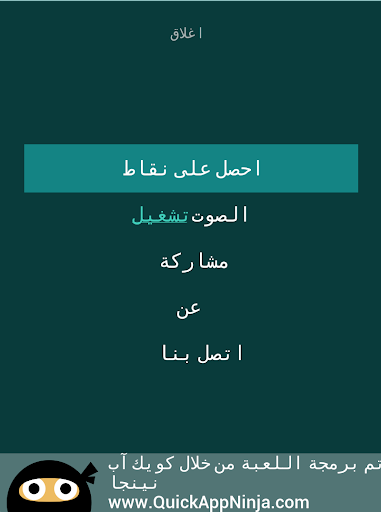Tap the احصل على نقاط button
This screenshot has height=512, width=381.
pyautogui.click(x=191, y=168)
